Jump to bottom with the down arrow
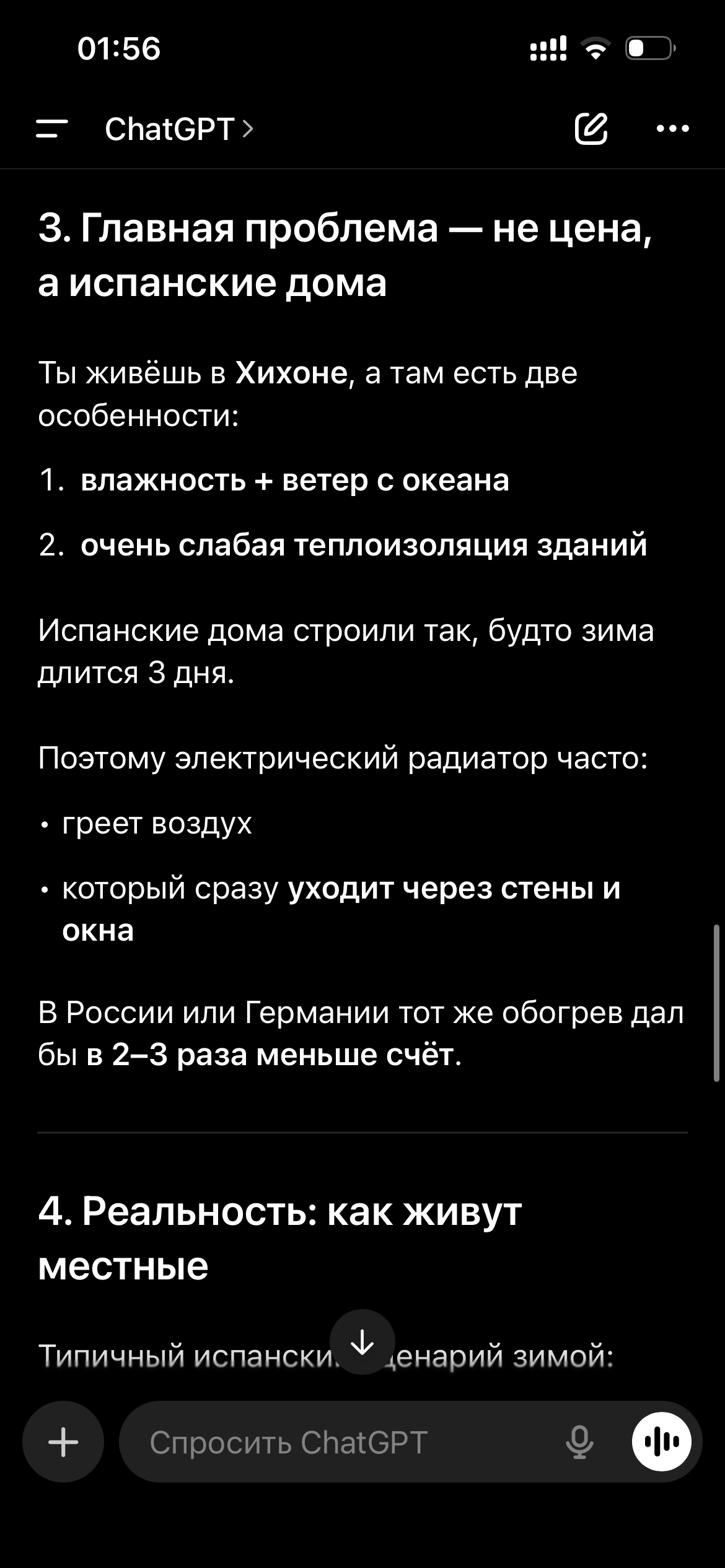The width and height of the screenshot is (725, 1568). coord(362,1342)
